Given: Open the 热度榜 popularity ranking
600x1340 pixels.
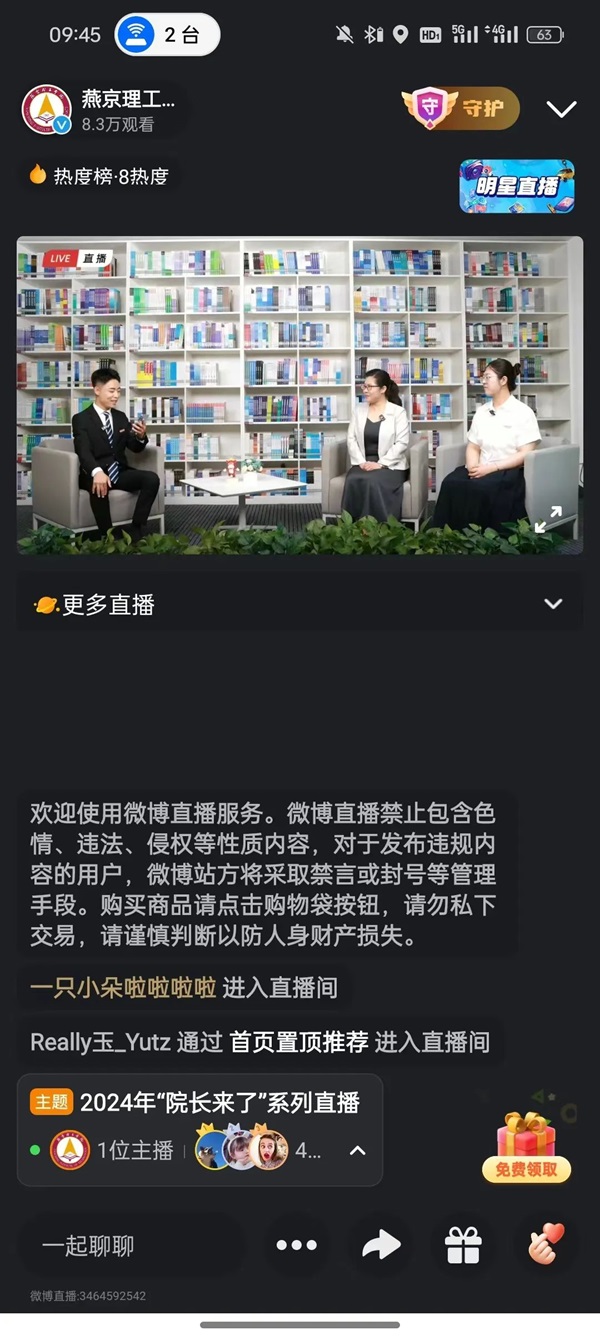Looking at the screenshot, I should tap(100, 176).
